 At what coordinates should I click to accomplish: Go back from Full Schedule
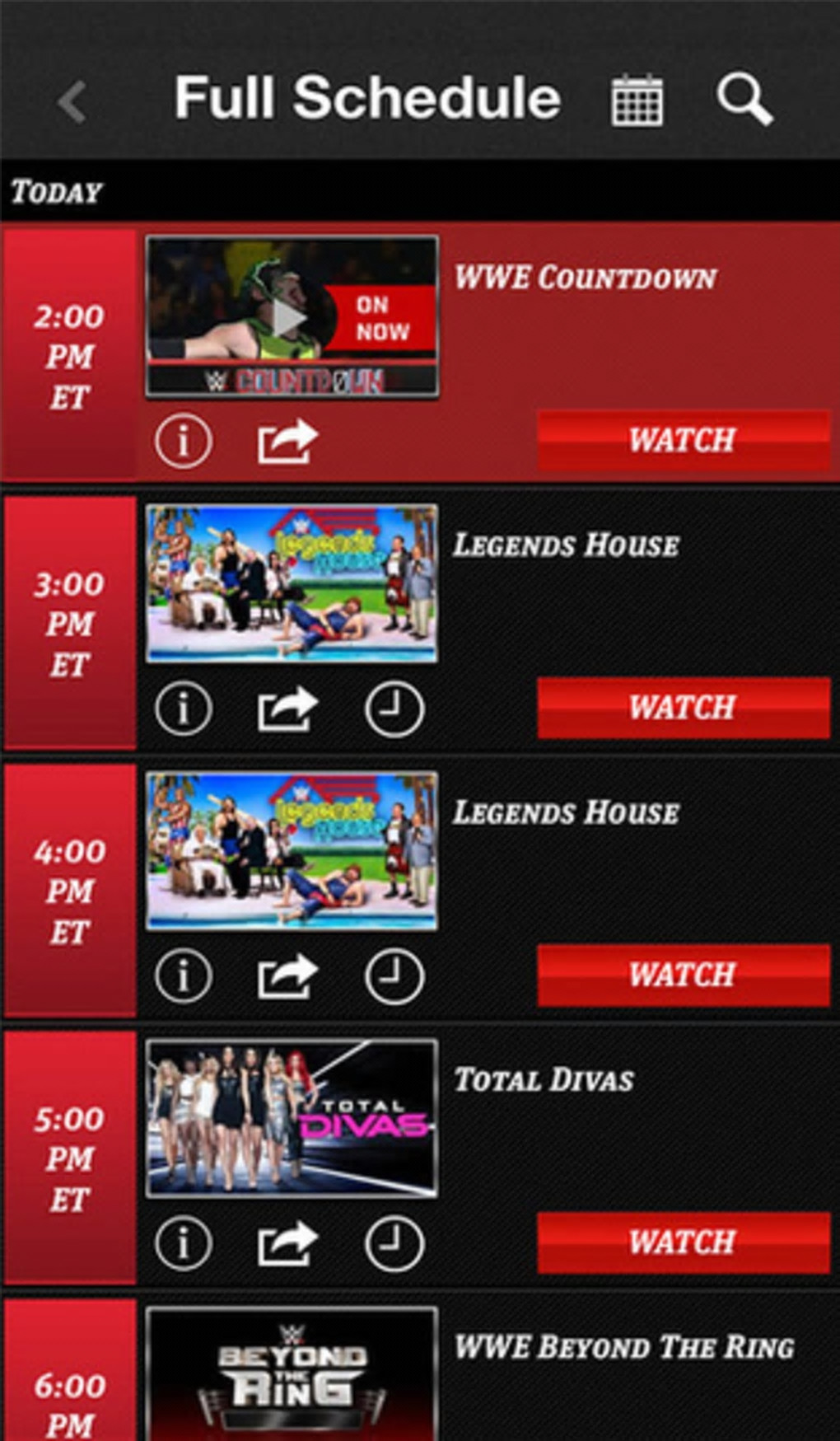[x=72, y=101]
